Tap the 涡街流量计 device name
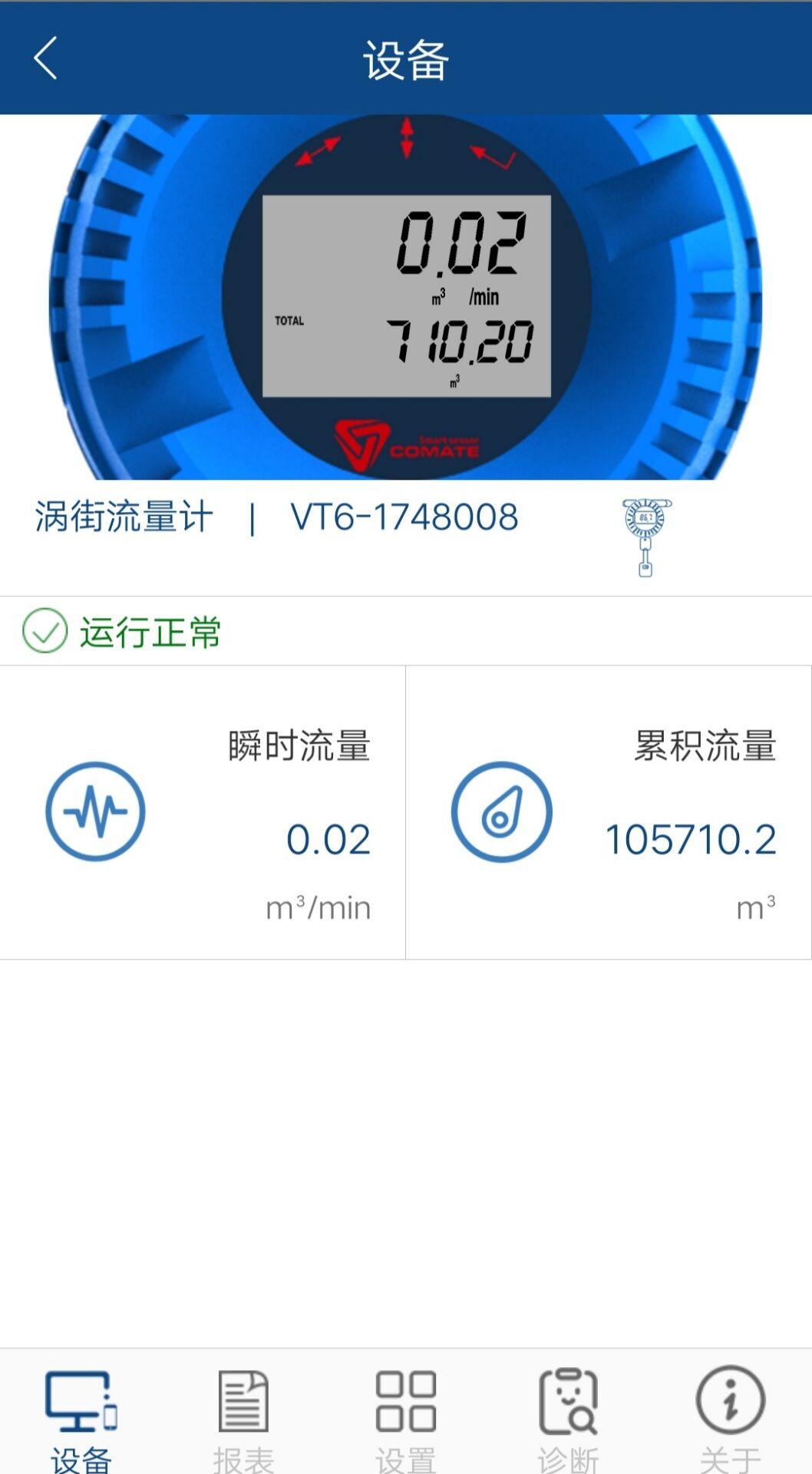 click(x=123, y=516)
